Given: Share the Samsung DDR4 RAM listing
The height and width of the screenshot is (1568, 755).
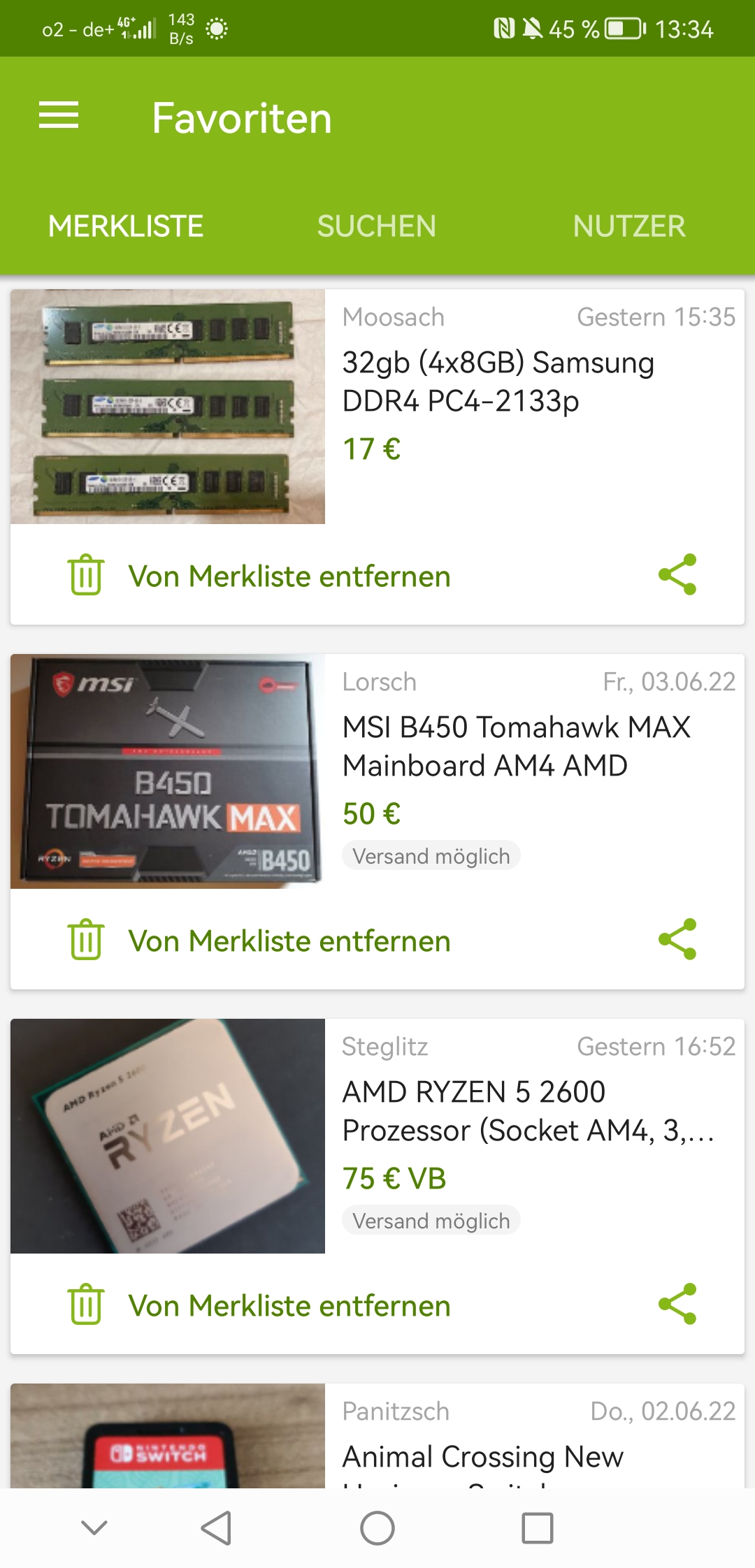Looking at the screenshot, I should pyautogui.click(x=677, y=574).
